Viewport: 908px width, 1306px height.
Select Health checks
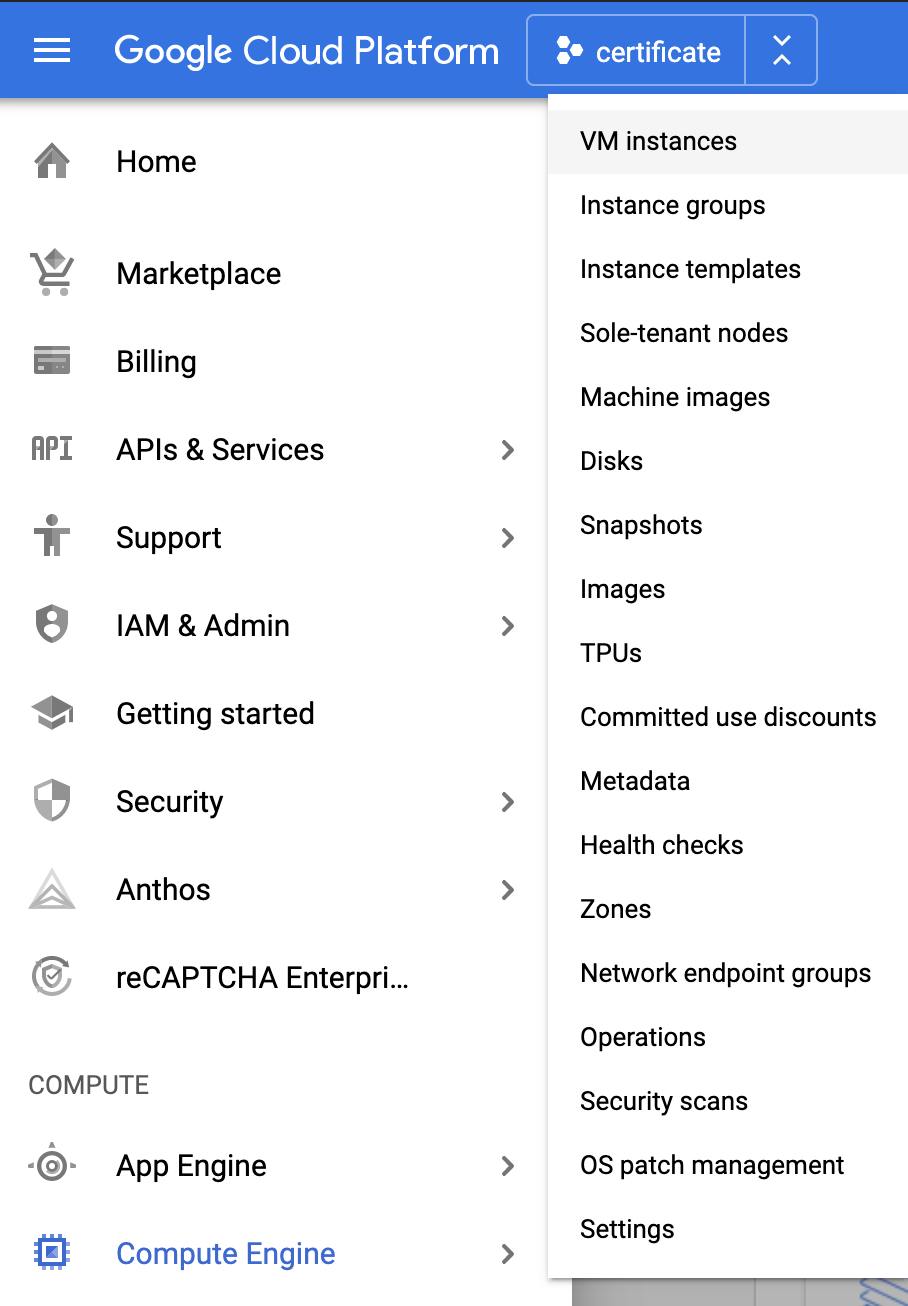[x=661, y=846]
